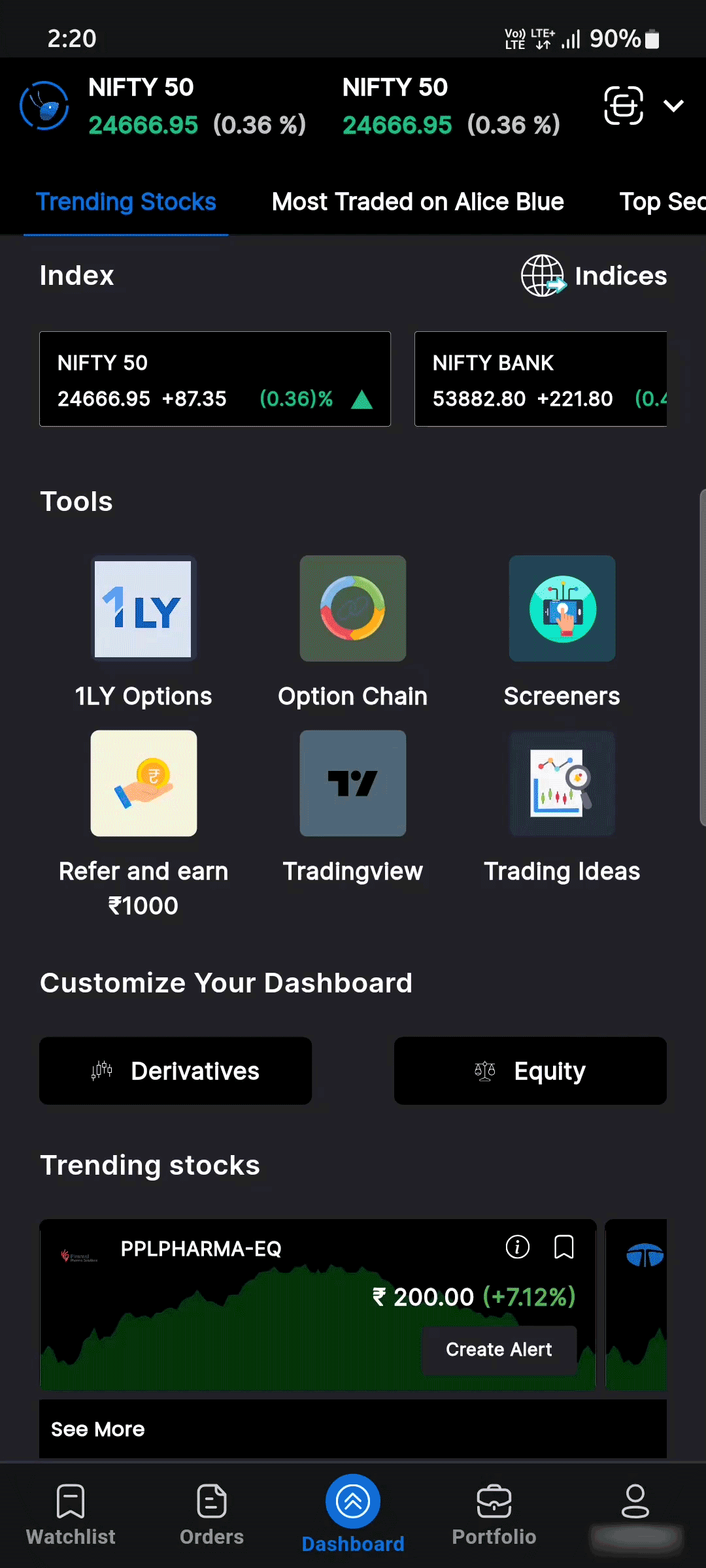
Task: Open Refer and earn ₹1000
Action: 144,784
